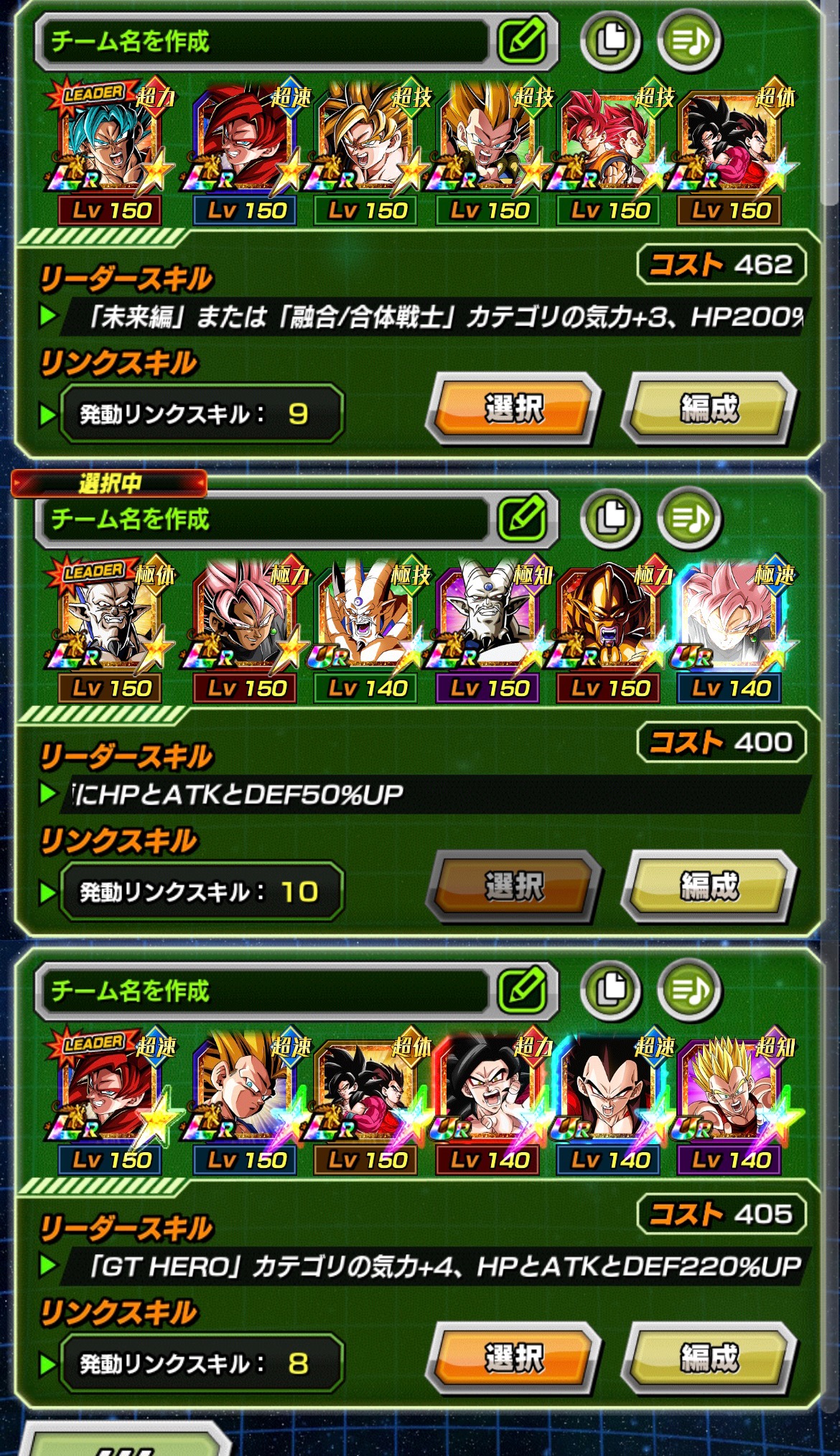Open the music playlist icon on the cost 400 team
Screen dimensions: 840x1456
pos(689,517)
